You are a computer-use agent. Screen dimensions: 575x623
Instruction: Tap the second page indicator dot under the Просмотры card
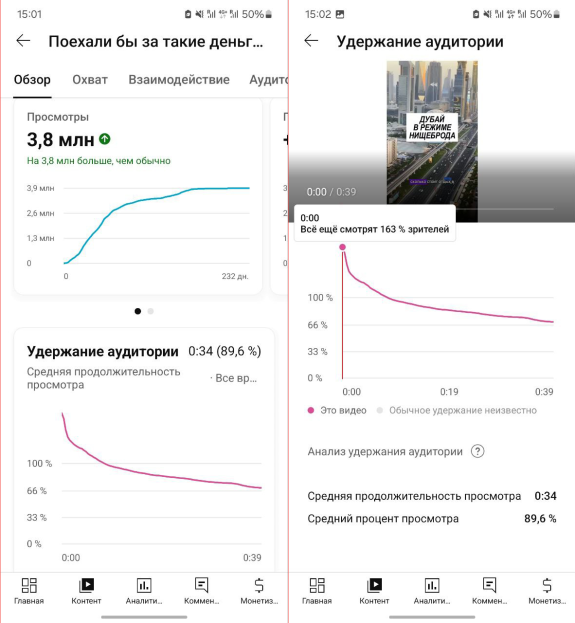pos(151,311)
